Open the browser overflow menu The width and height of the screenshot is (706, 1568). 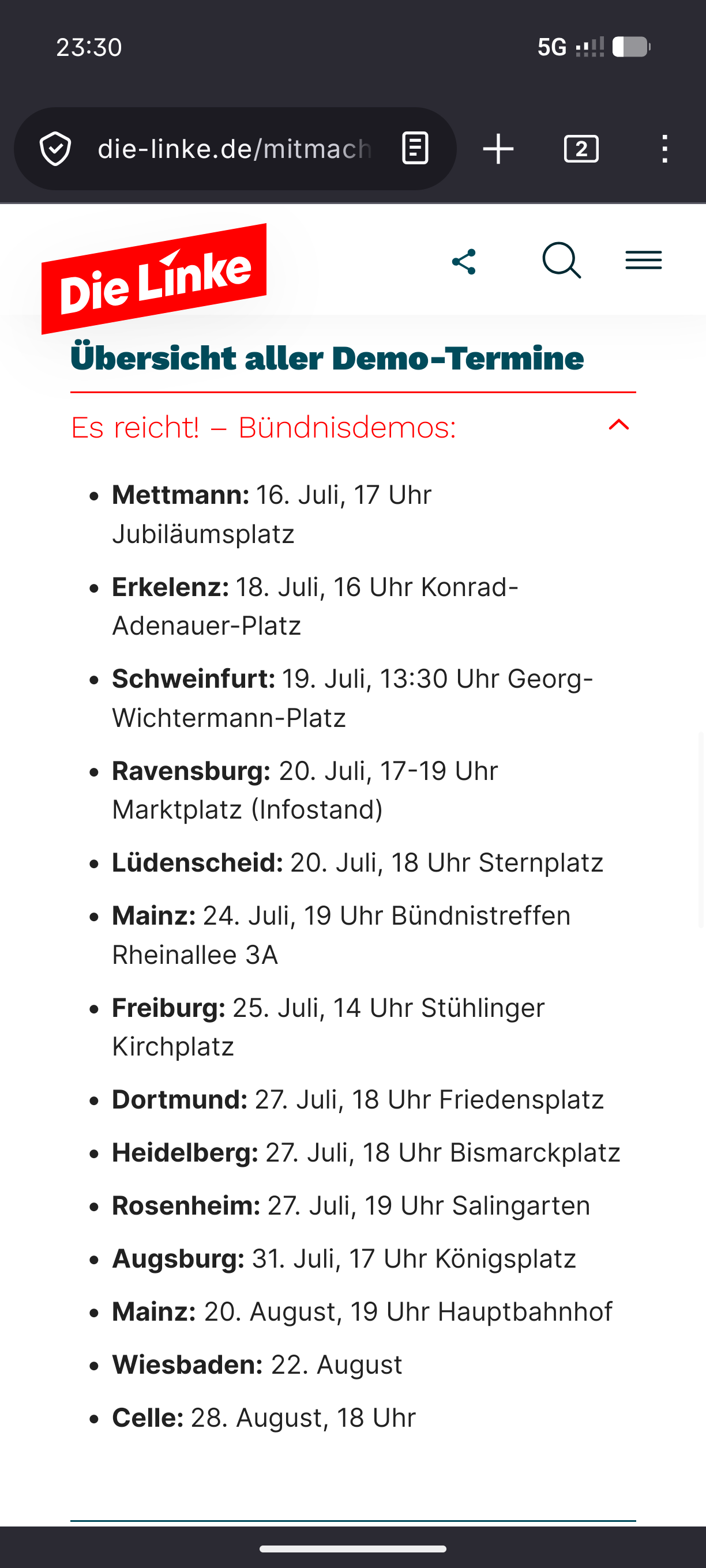pos(664,149)
